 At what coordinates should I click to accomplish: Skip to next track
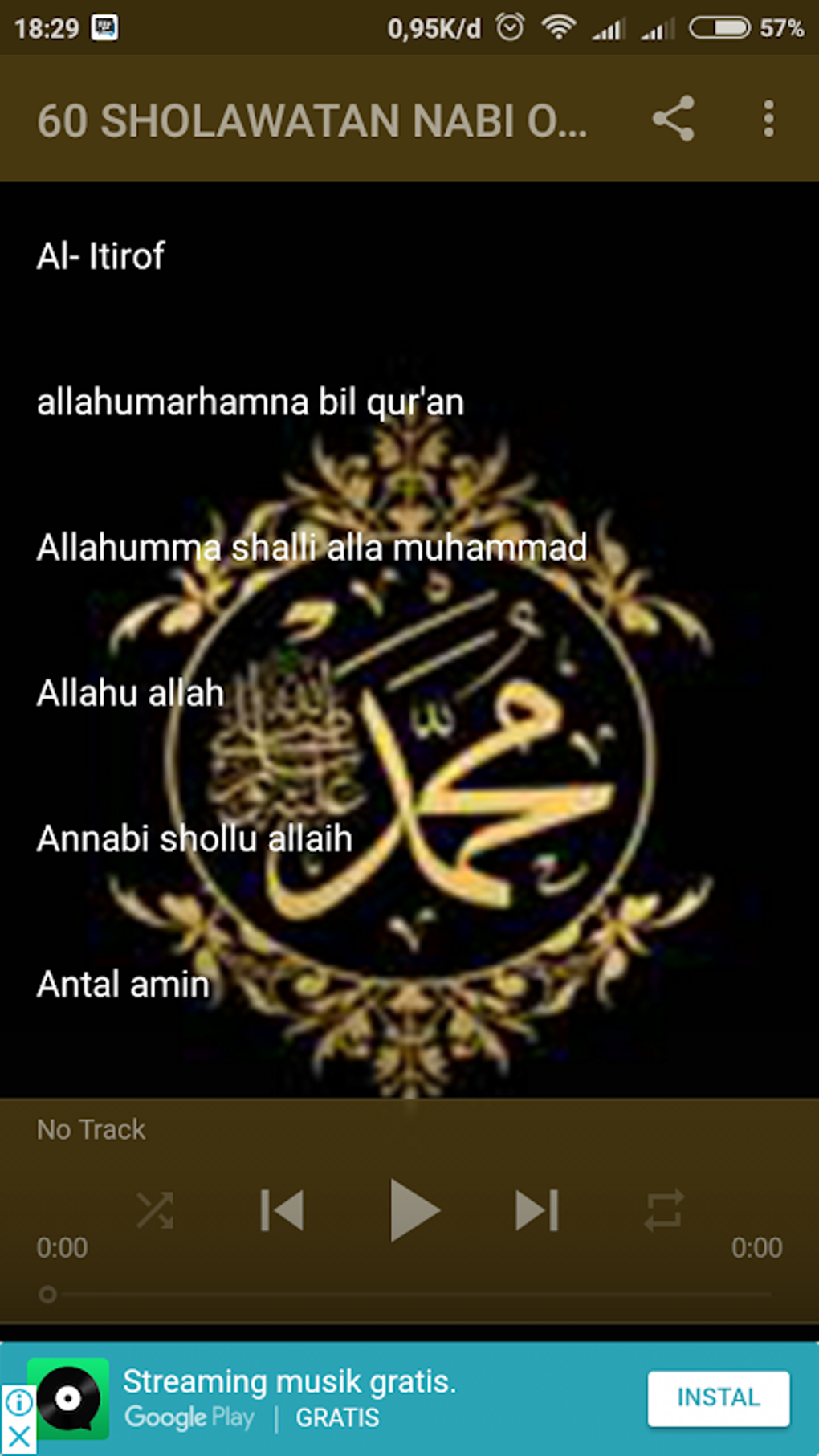click(536, 1209)
